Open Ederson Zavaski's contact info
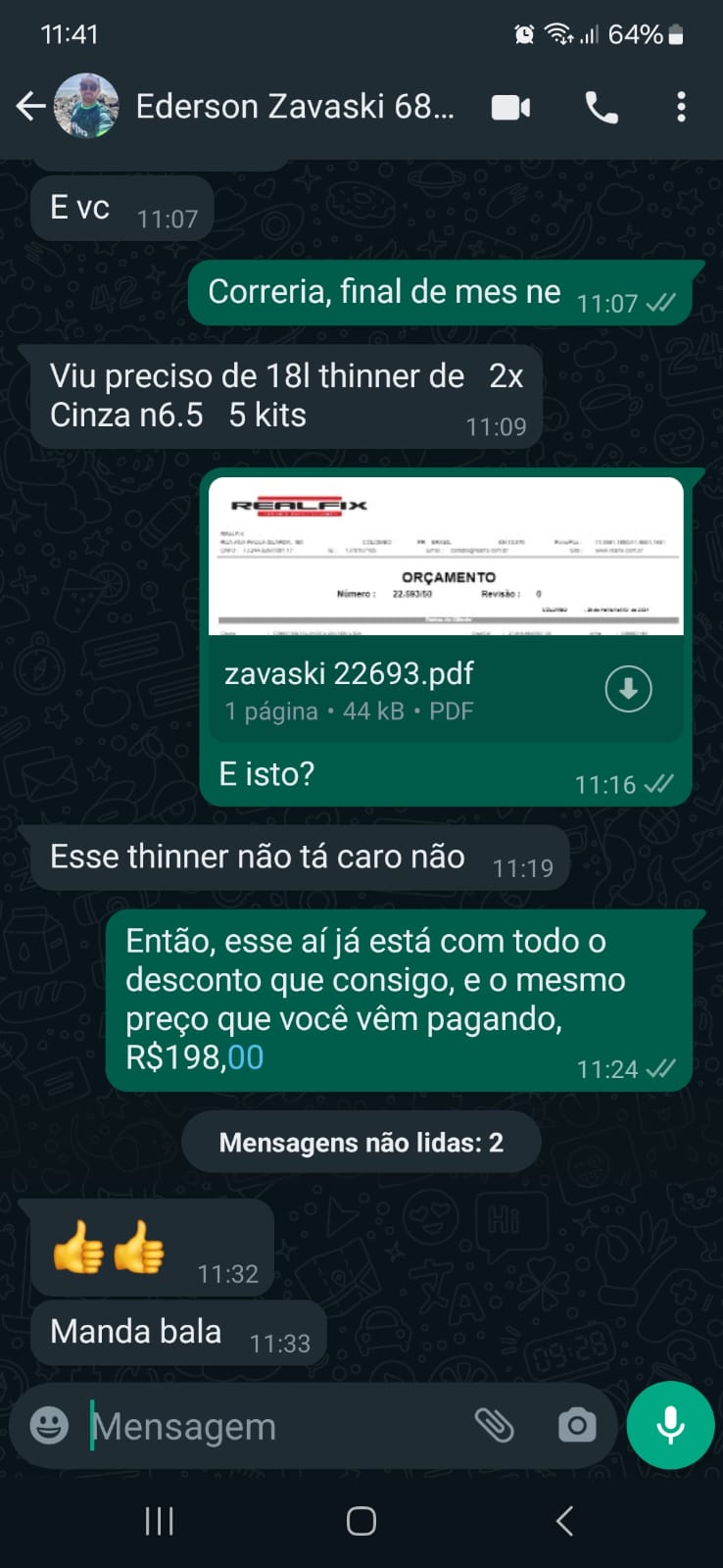This screenshot has width=723, height=1568. 294,106
